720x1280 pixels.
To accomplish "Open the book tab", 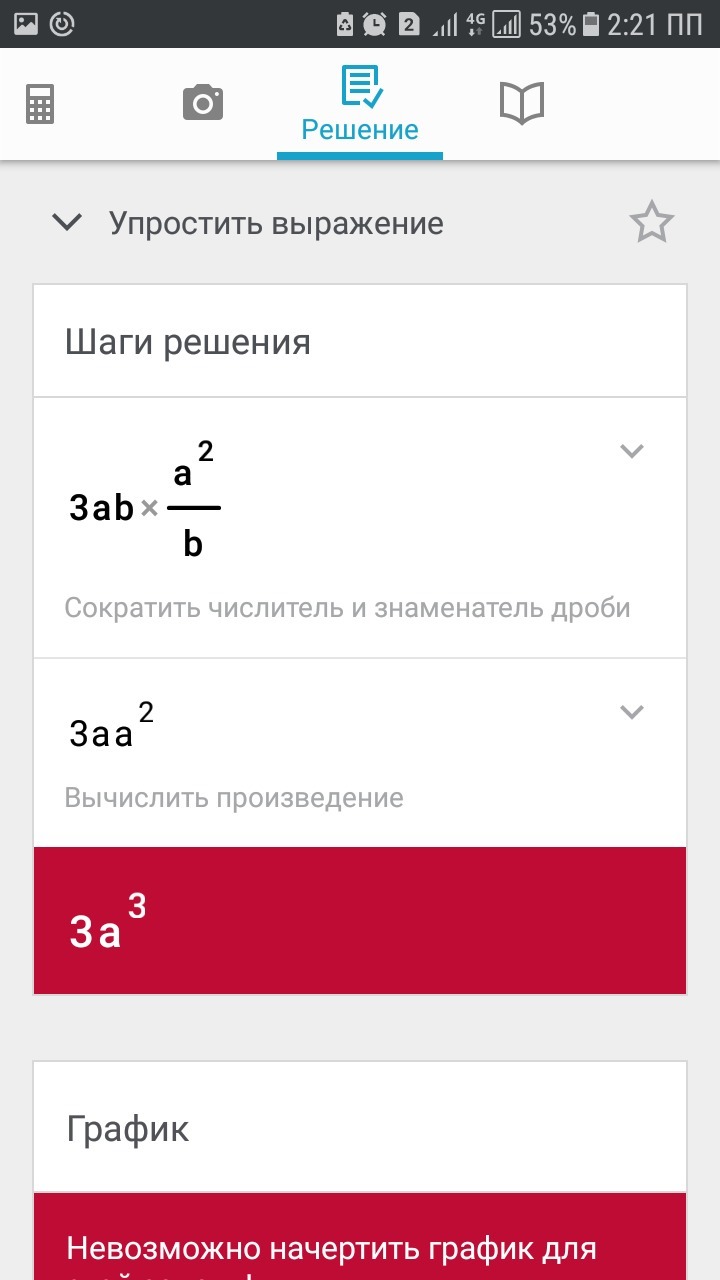I will (521, 103).
